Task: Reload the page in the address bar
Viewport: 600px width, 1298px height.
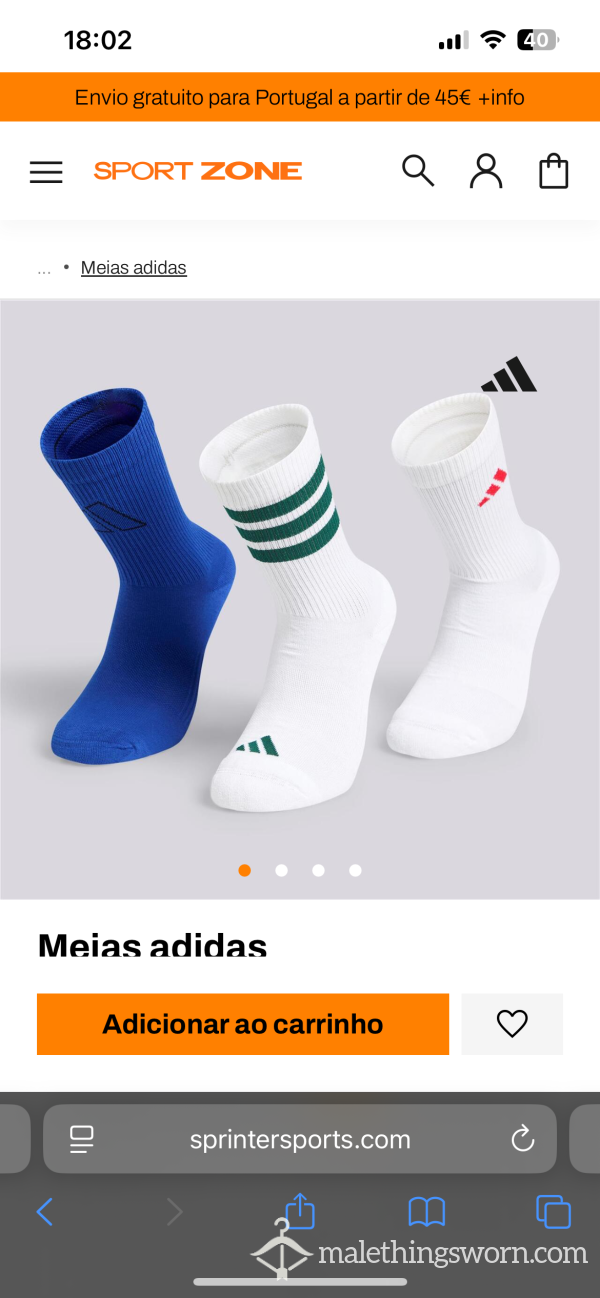Action: (522, 1138)
